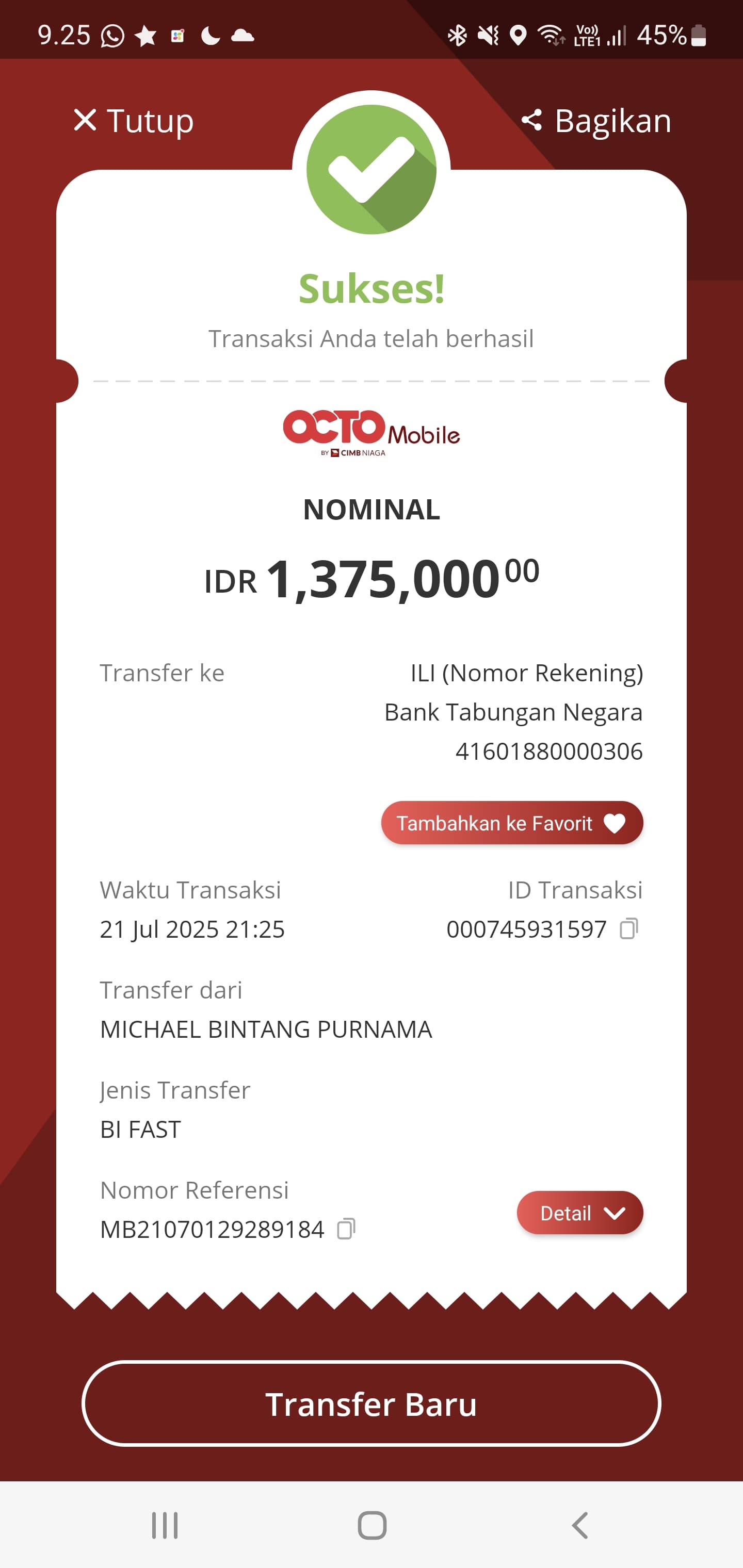The width and height of the screenshot is (743, 1568).
Task: Expand the Detail section
Action: tap(579, 1213)
